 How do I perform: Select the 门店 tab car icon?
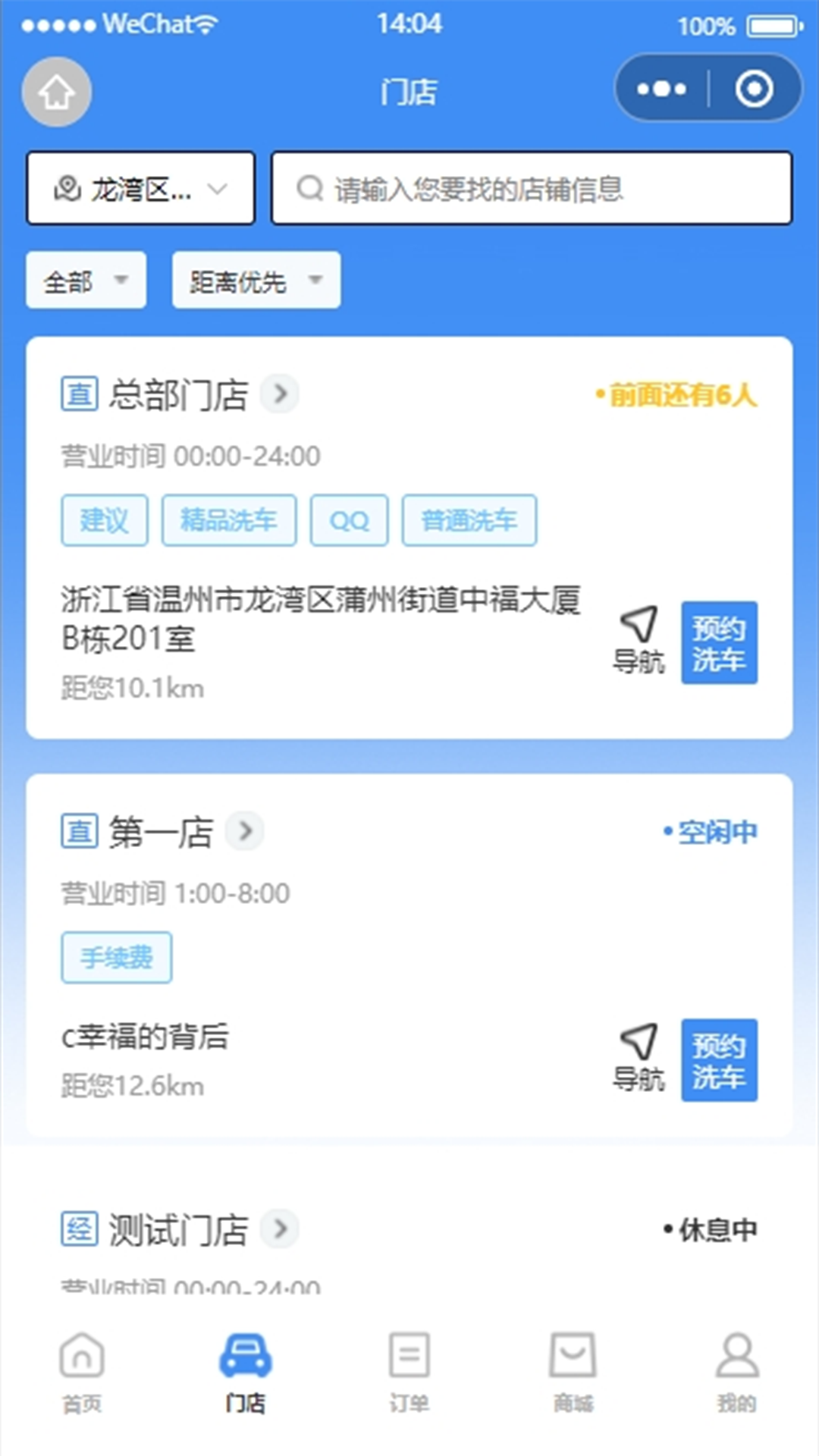(x=246, y=1354)
